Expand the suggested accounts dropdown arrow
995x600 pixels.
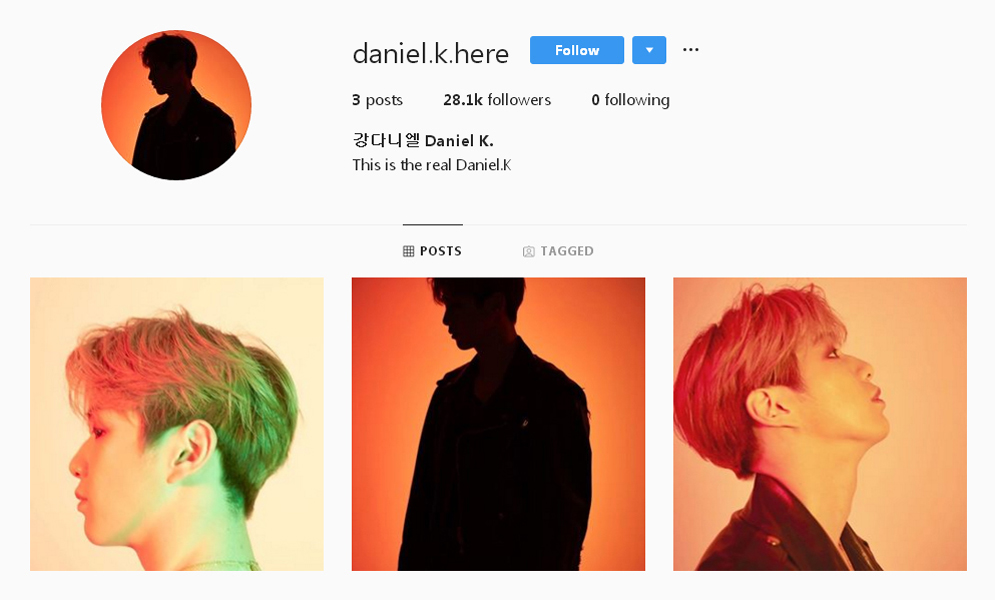649,50
